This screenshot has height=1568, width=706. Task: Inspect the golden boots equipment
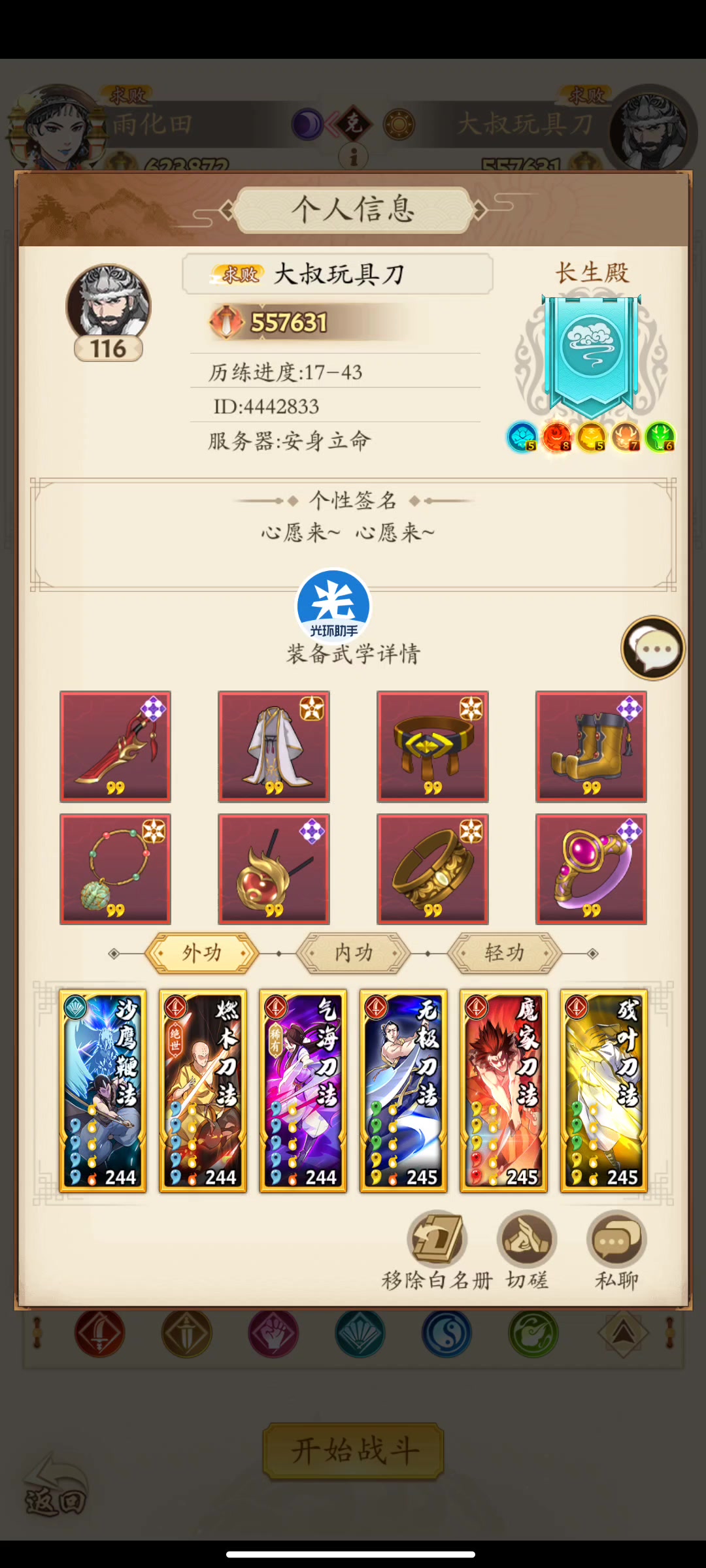pos(591,746)
